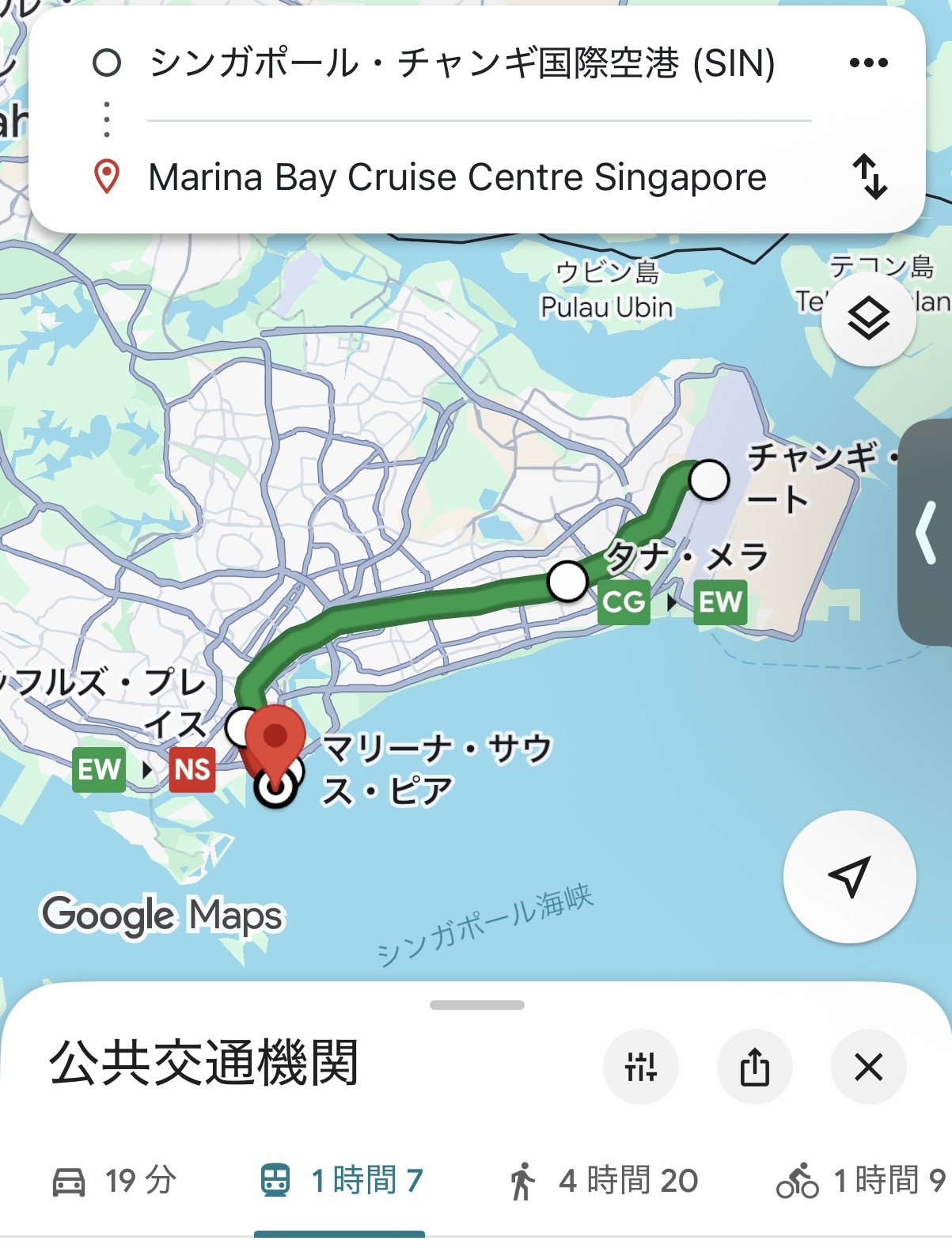Switch to driving tab showing 19 分
Viewport: 952px width, 1252px height.
114,1181
